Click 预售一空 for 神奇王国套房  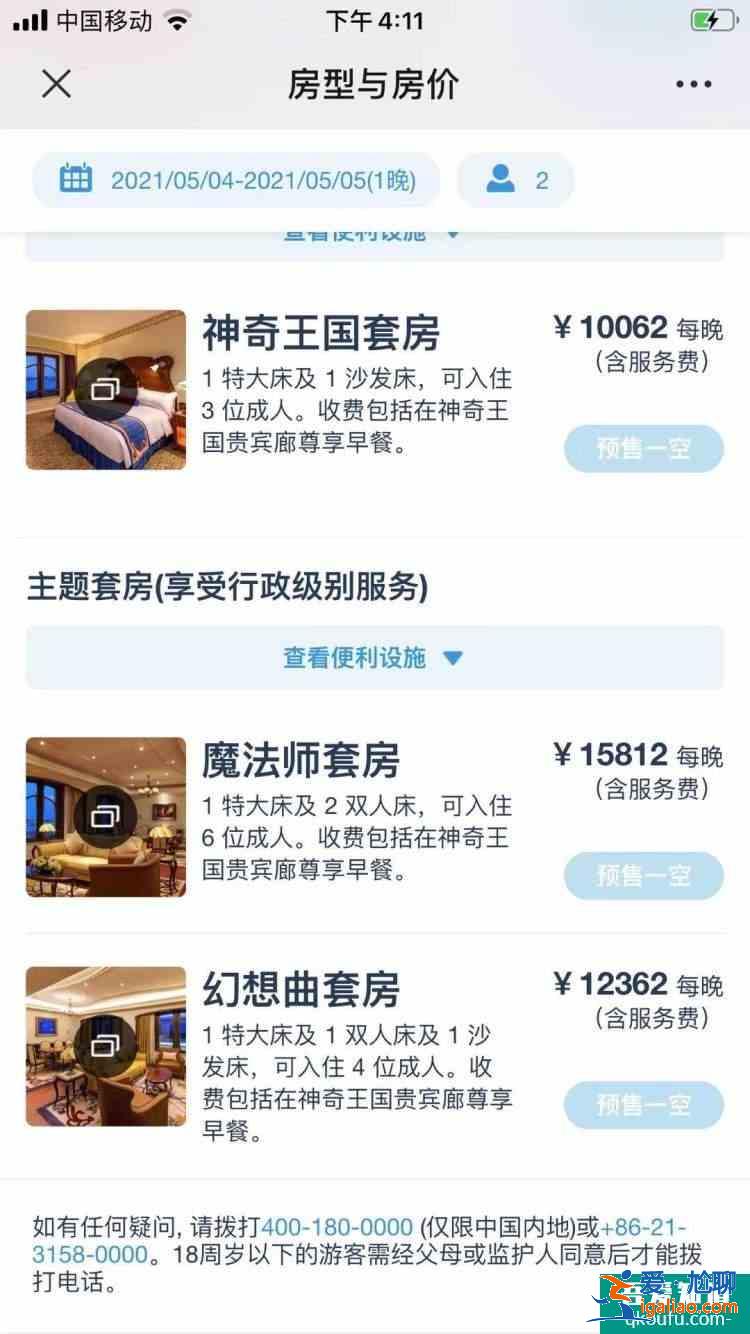(x=643, y=449)
